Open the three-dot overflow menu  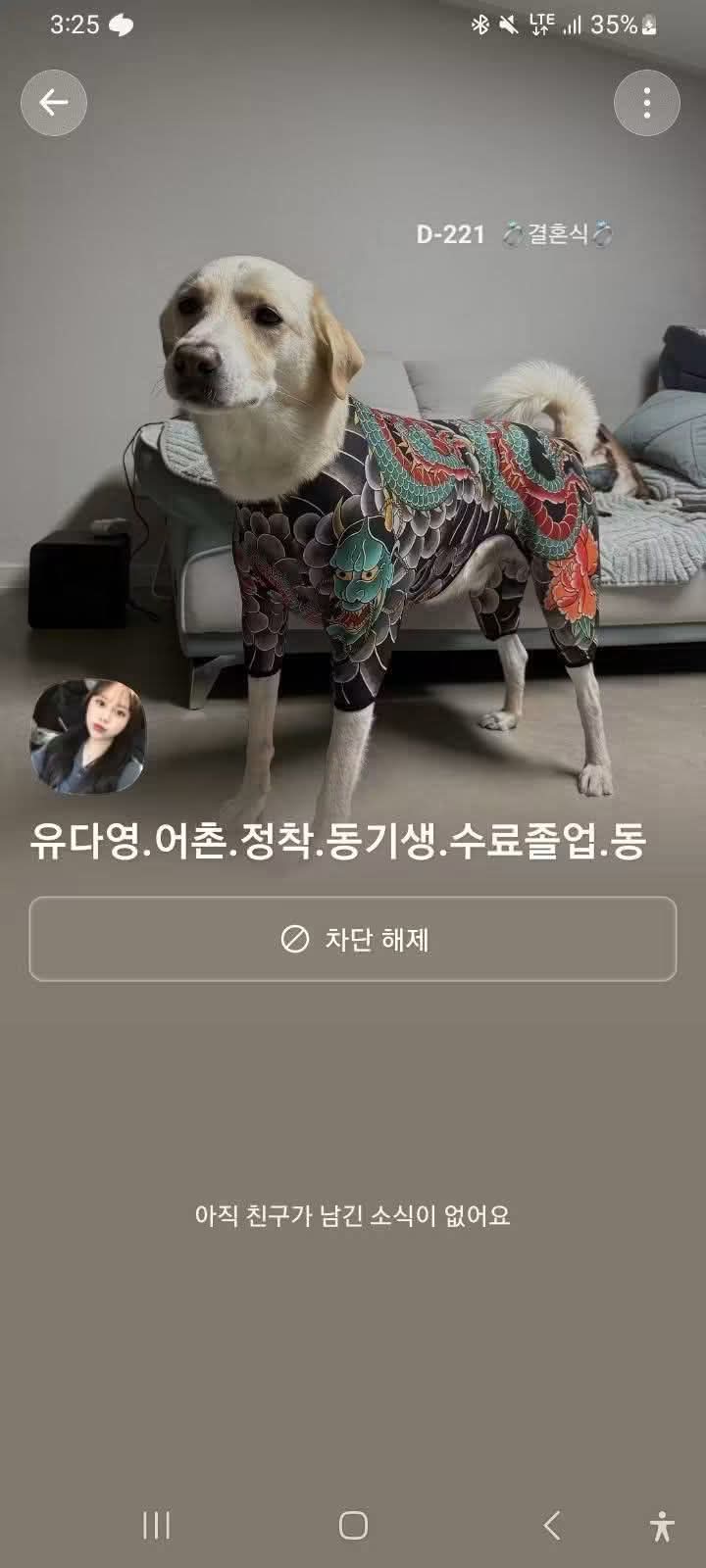(647, 103)
